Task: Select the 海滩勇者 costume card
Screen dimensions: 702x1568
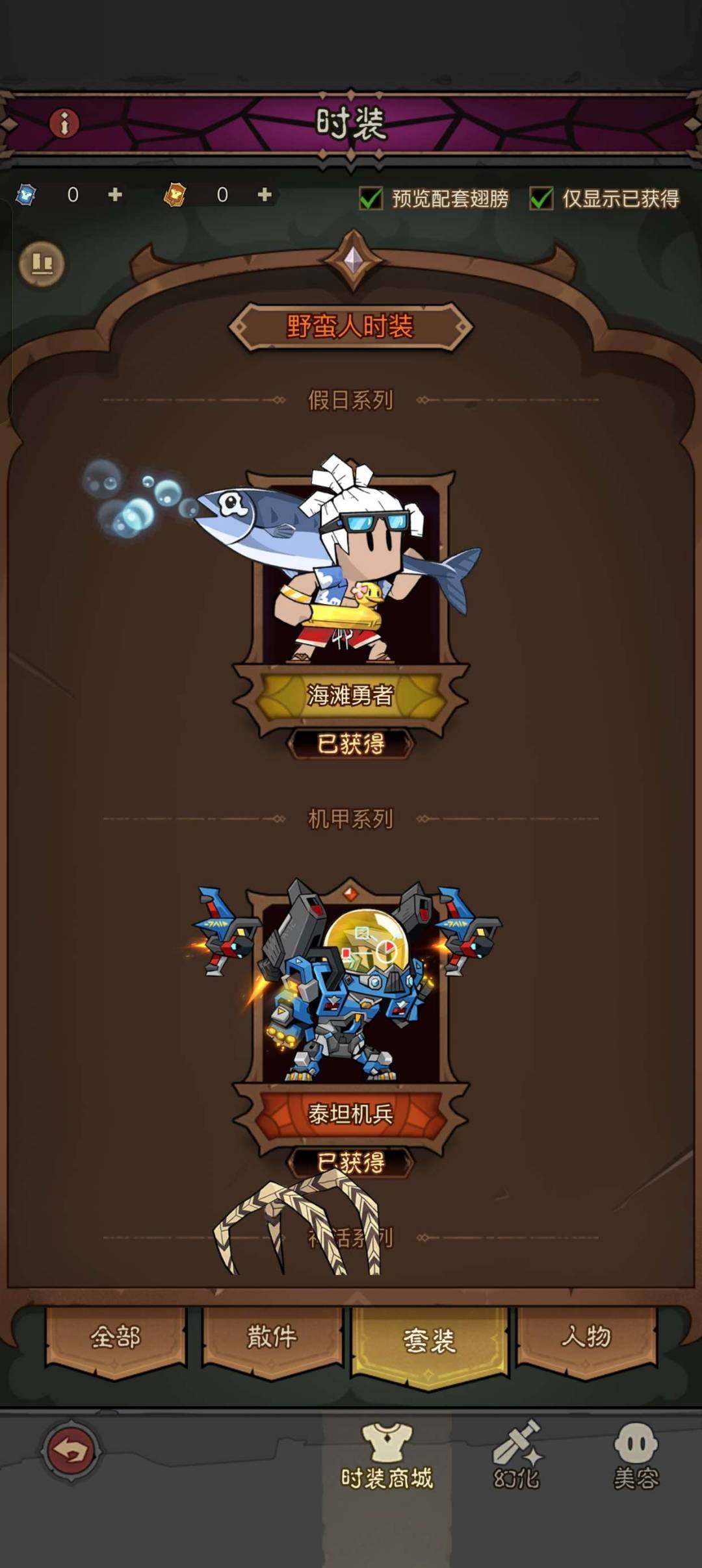Action: tap(351, 585)
